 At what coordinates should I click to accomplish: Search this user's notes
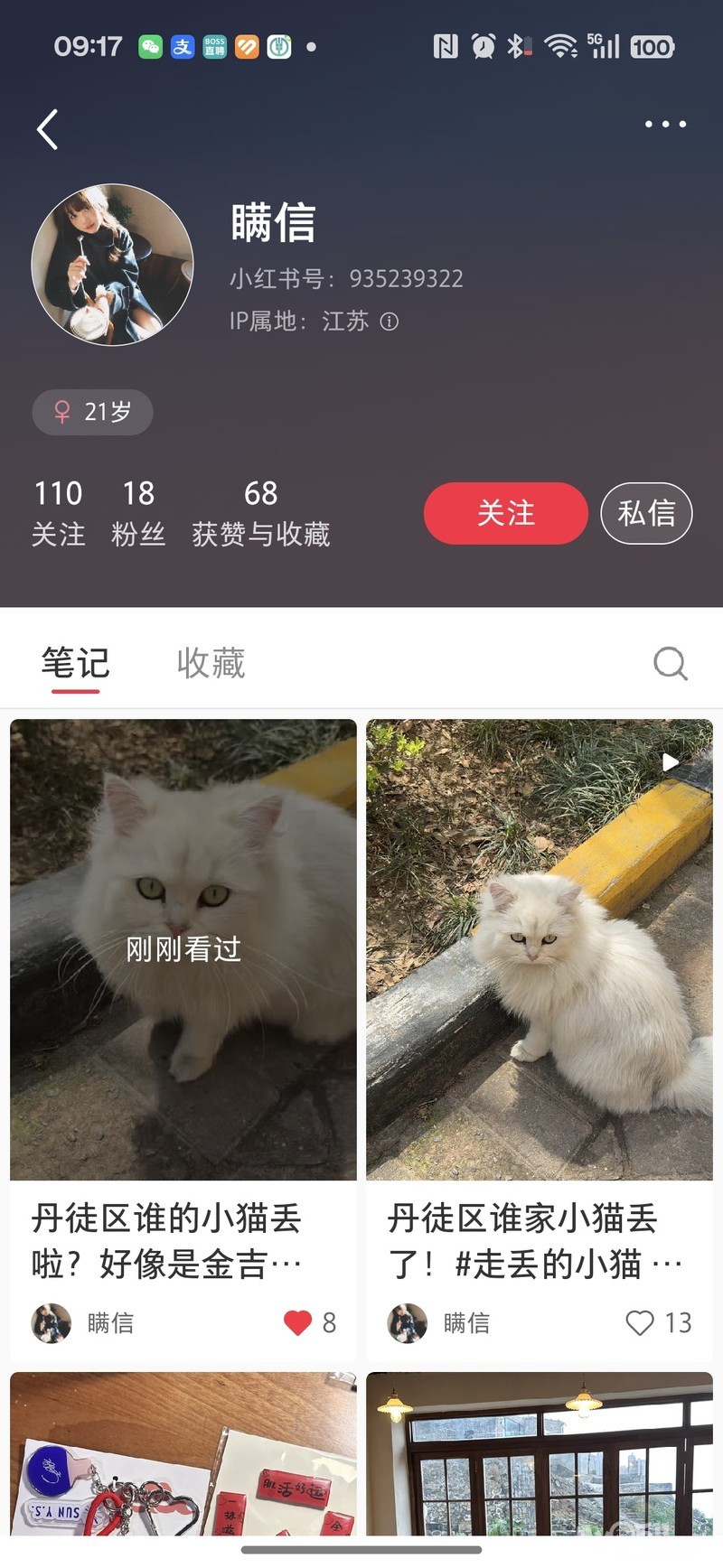pyautogui.click(x=670, y=664)
